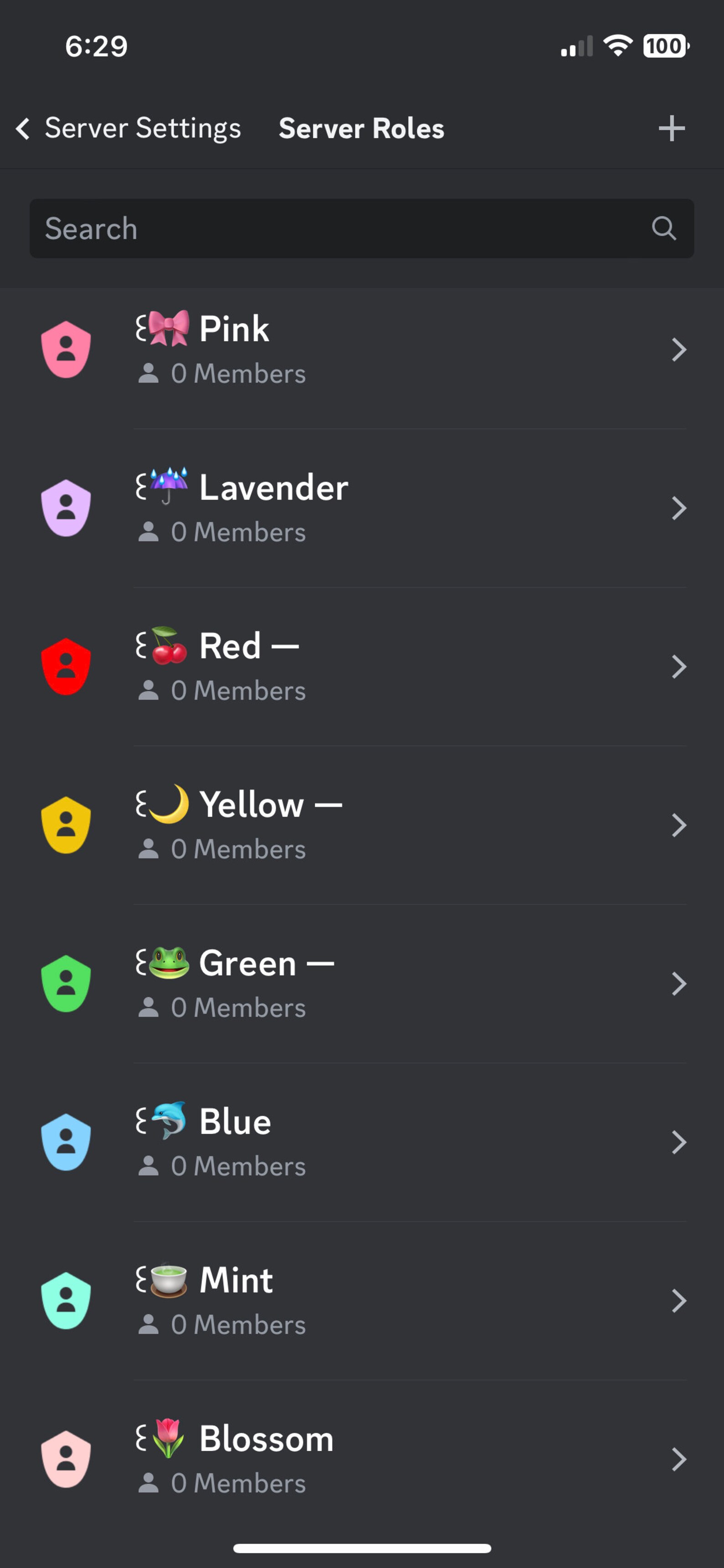Image resolution: width=724 pixels, height=1568 pixels.
Task: Open the Blue role
Action: 362,1142
